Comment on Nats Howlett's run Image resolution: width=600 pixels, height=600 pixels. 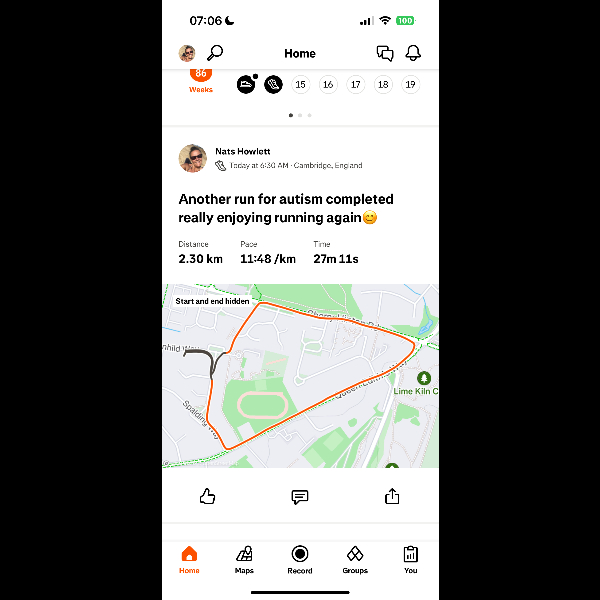[299, 496]
